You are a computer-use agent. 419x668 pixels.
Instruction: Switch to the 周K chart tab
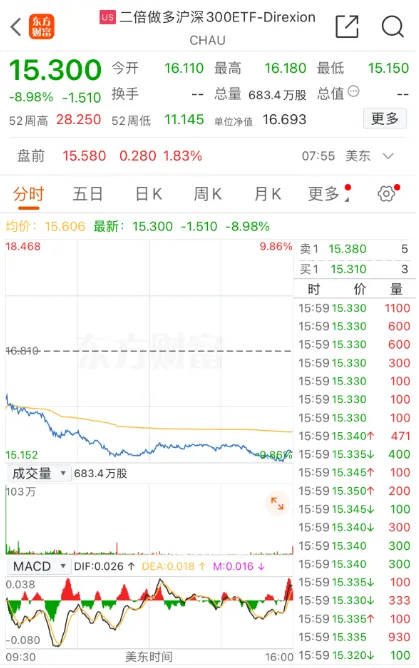click(208, 194)
